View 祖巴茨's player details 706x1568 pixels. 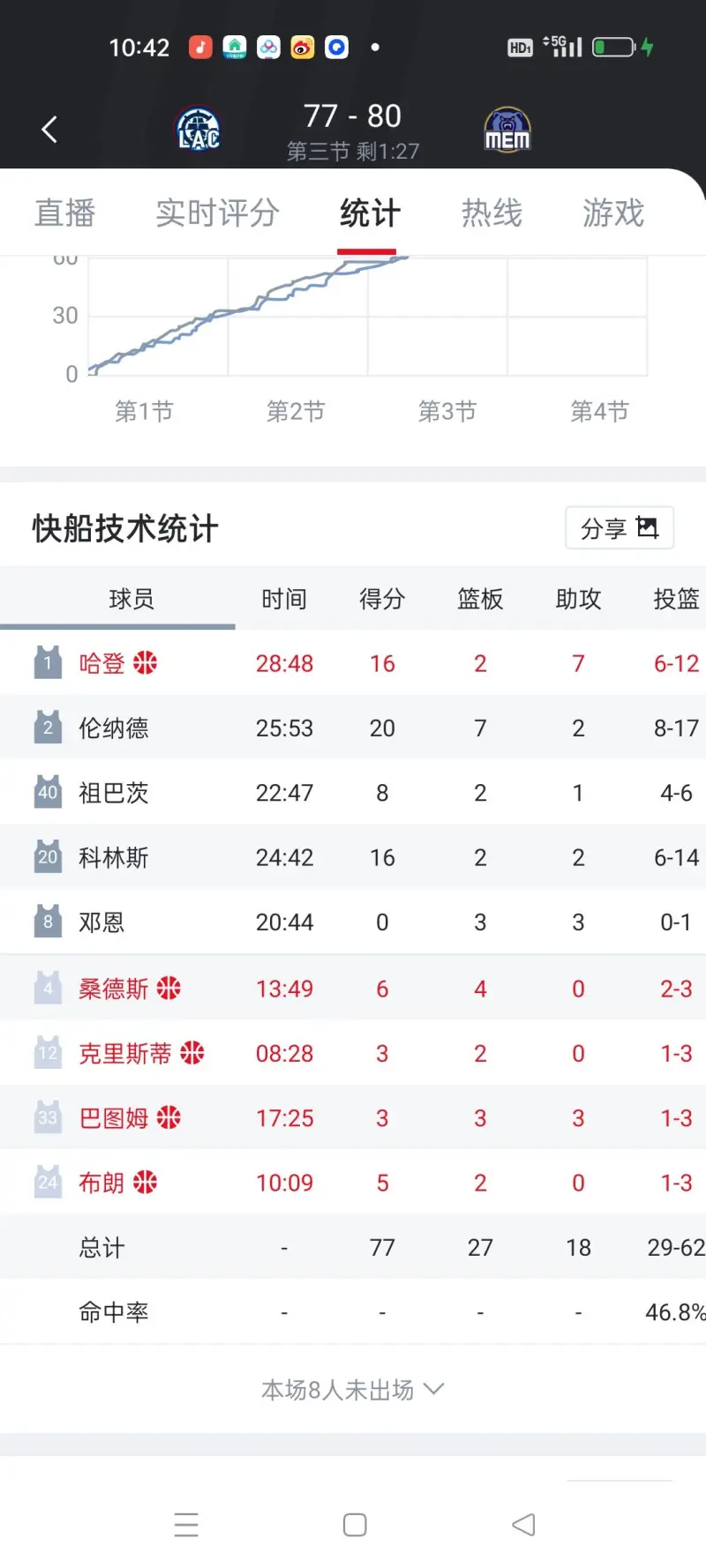(x=113, y=793)
